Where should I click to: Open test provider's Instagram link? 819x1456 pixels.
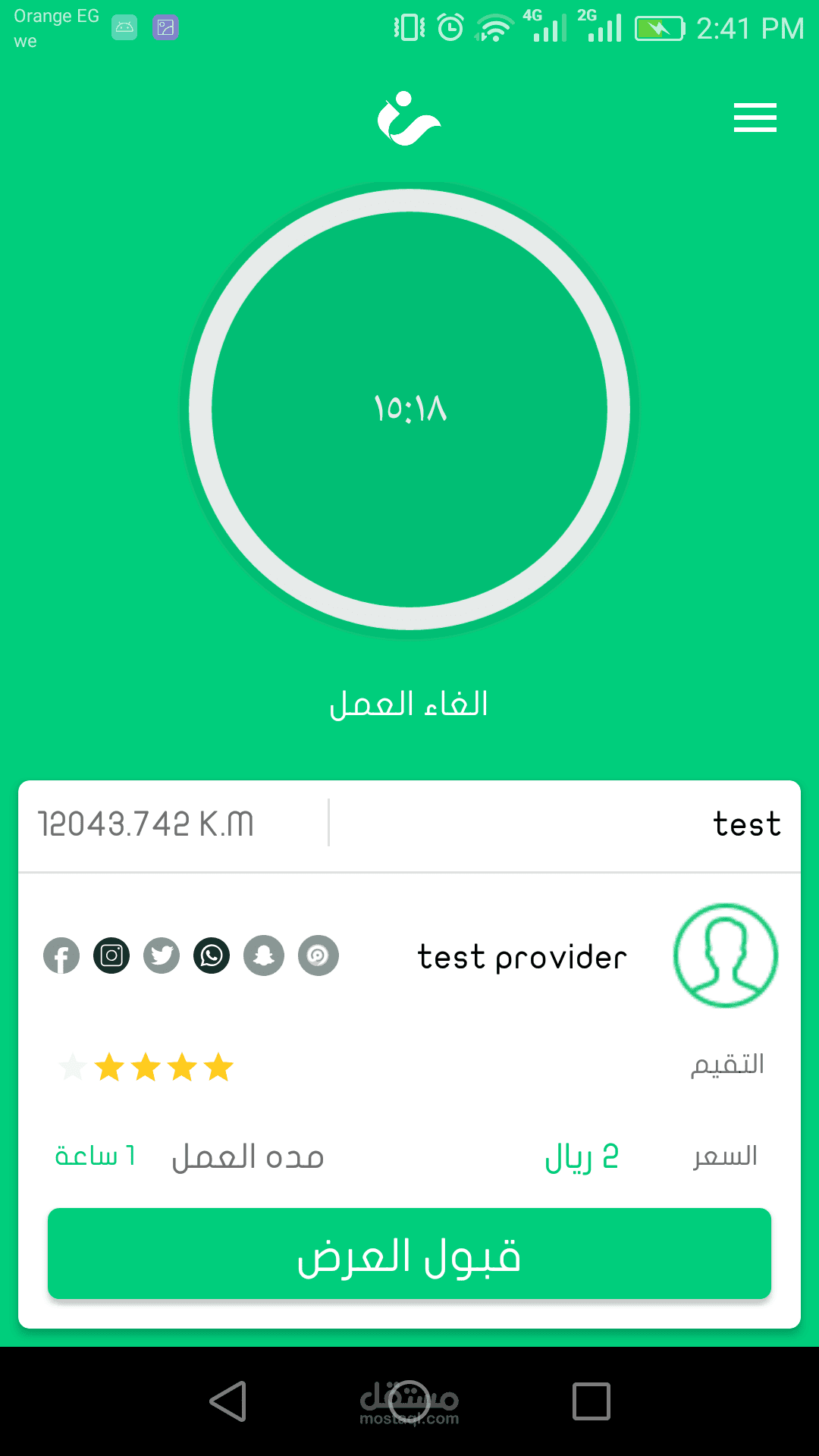[111, 955]
